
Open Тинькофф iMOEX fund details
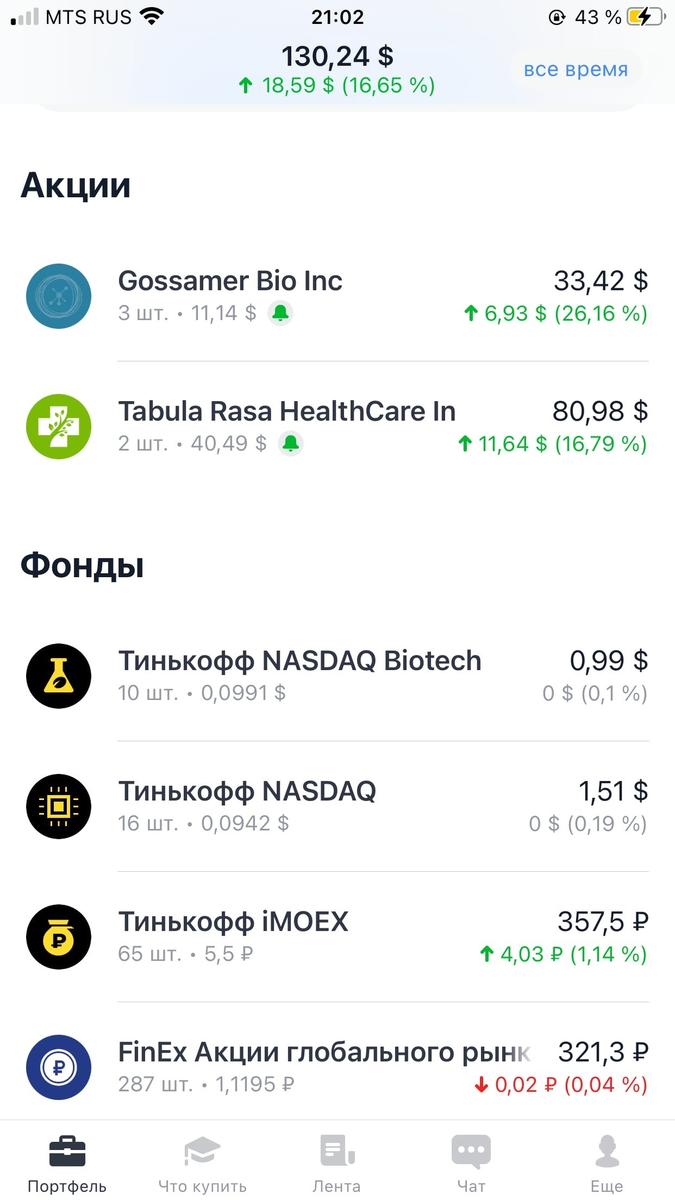[336, 936]
